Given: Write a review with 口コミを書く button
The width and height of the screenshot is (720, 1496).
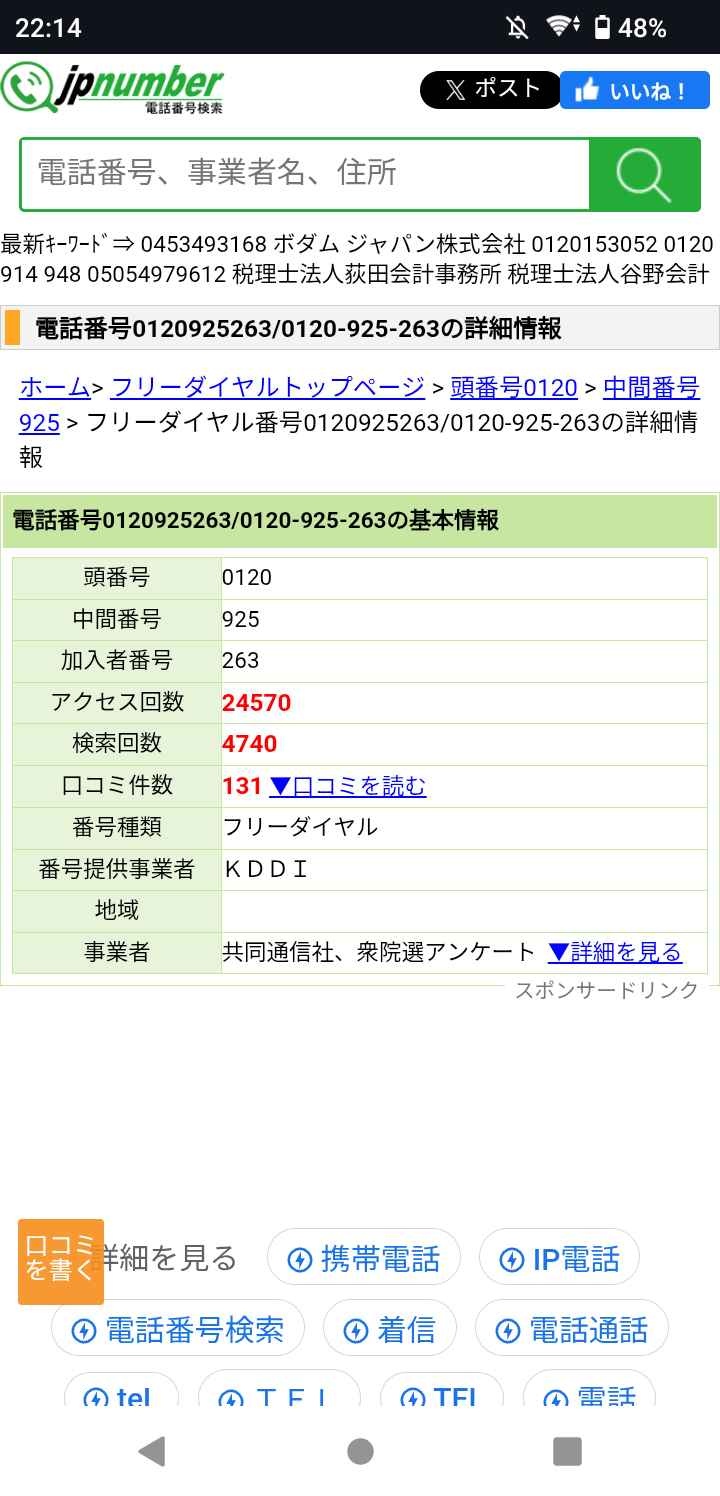Looking at the screenshot, I should pyautogui.click(x=60, y=1260).
